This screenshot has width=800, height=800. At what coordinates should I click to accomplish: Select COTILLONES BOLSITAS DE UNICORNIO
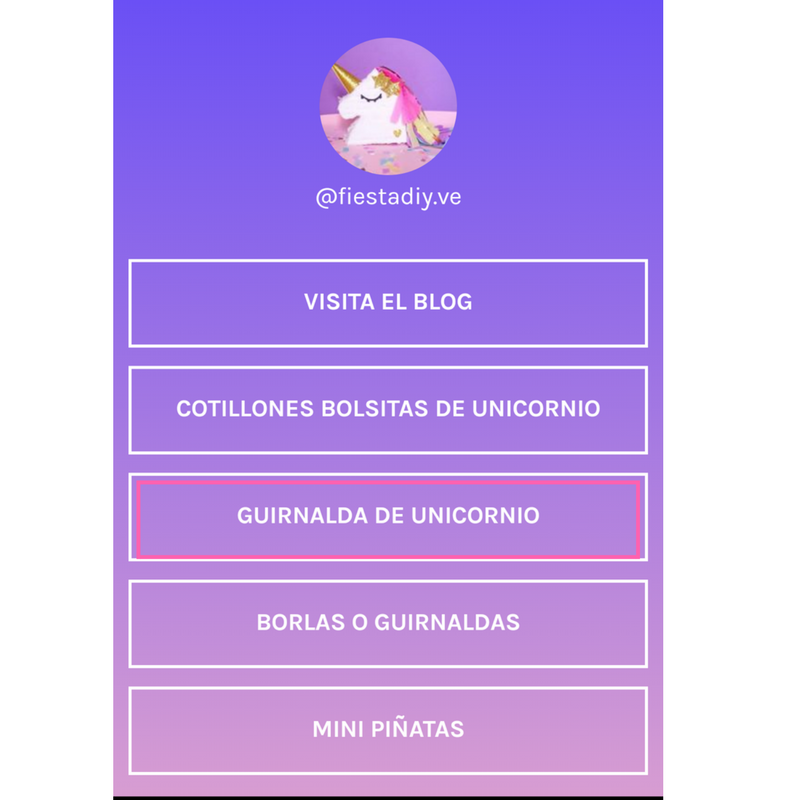point(388,409)
